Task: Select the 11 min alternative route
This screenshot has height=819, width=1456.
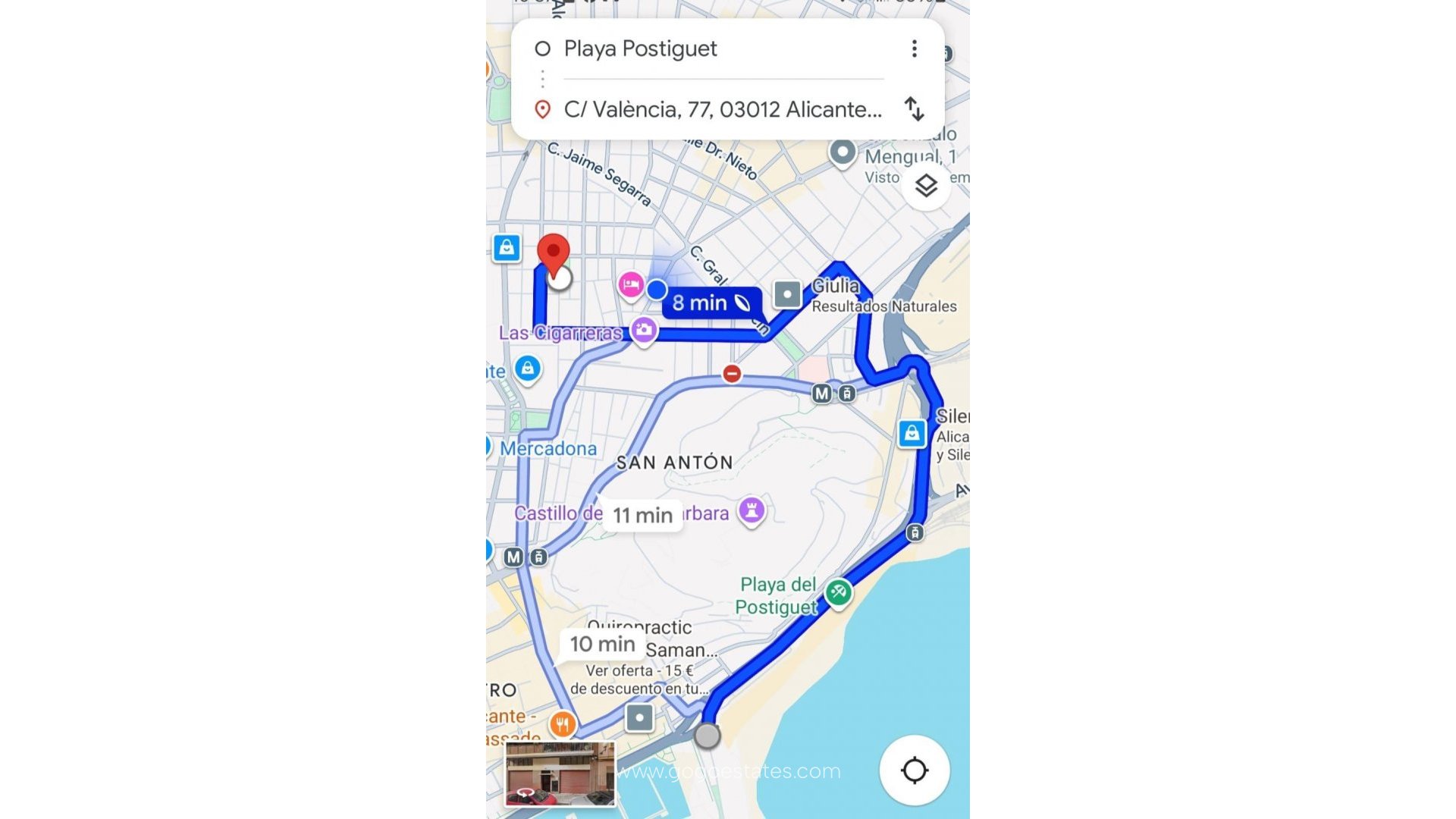Action: tap(642, 516)
